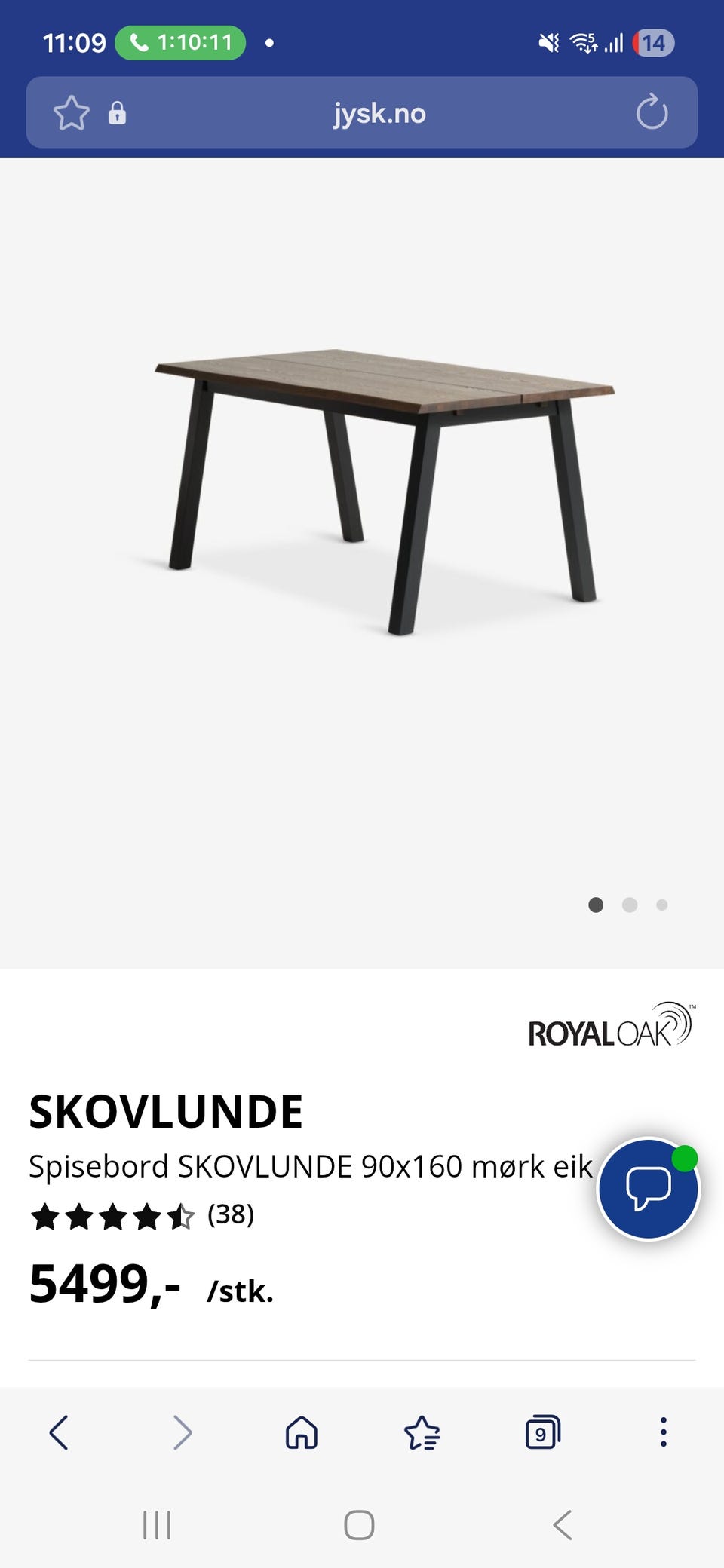Viewport: 724px width, 1568px height.
Task: Open the SKOVLUNDE table product image
Action: coord(385,492)
